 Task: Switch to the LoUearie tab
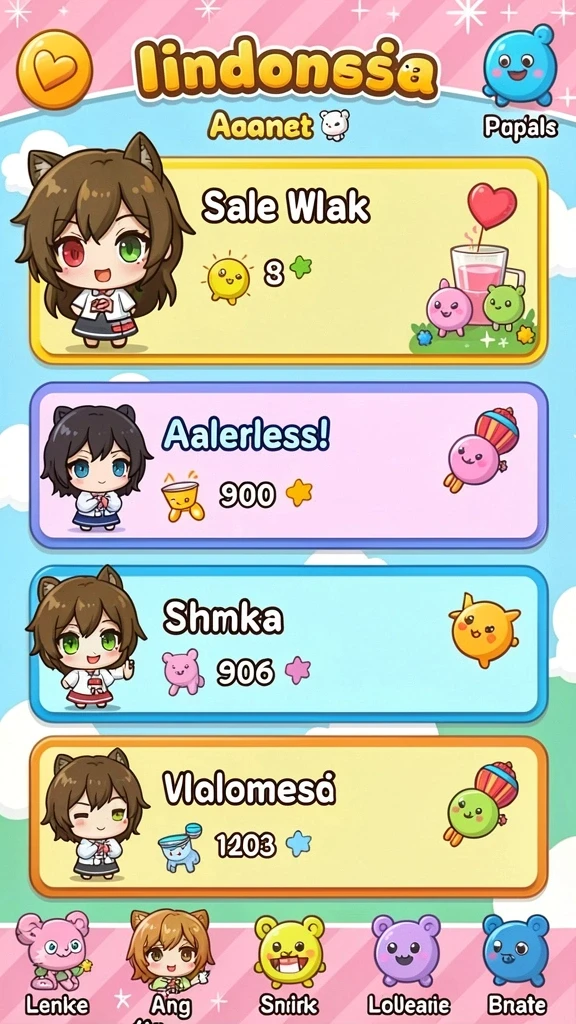(x=408, y=965)
